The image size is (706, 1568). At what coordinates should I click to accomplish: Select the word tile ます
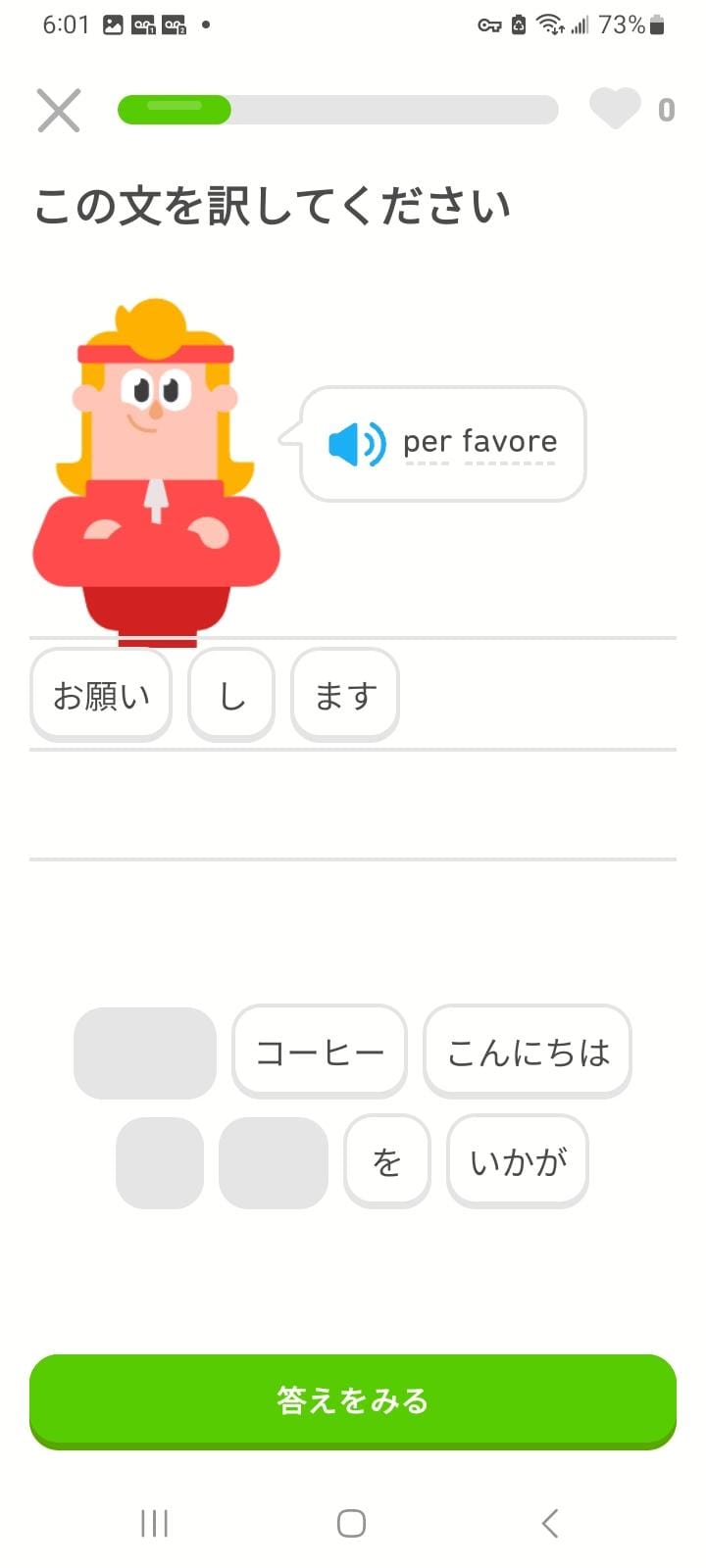344,695
